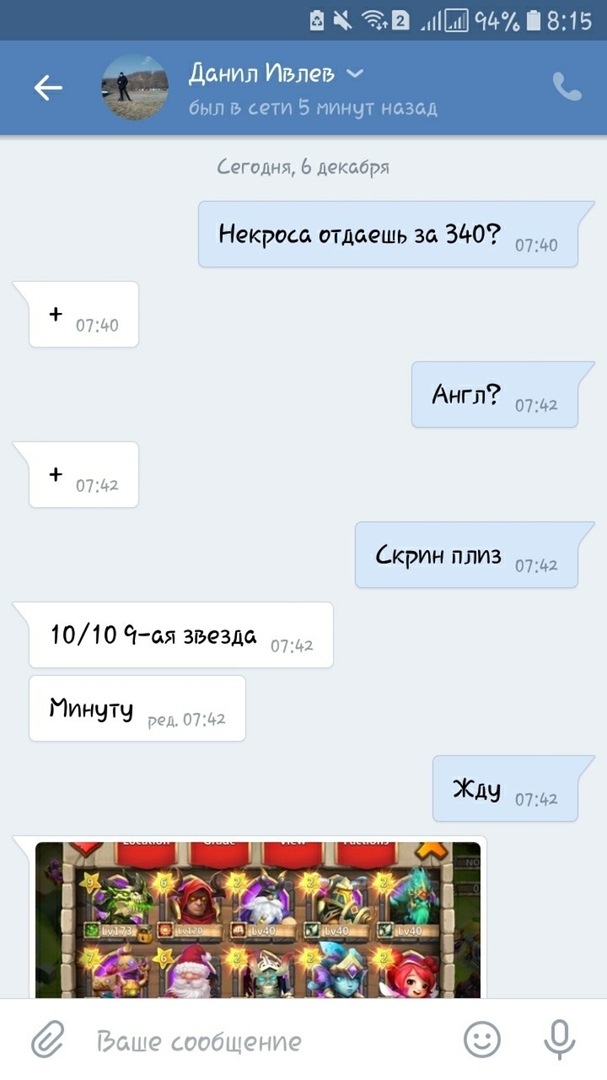Record a voice message with microphone
The height and width of the screenshot is (1080, 607).
pyautogui.click(x=559, y=1041)
